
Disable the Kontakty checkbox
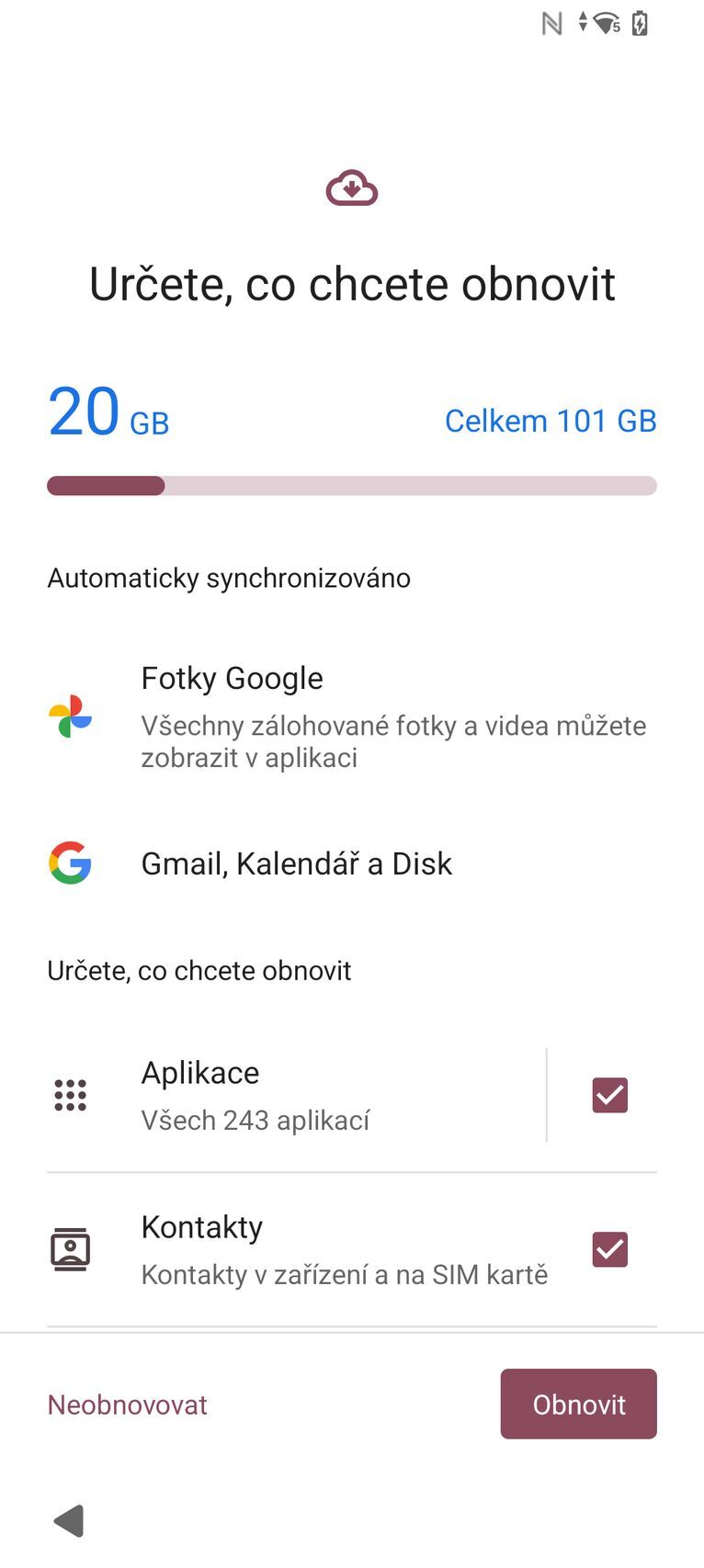pyautogui.click(x=608, y=1248)
